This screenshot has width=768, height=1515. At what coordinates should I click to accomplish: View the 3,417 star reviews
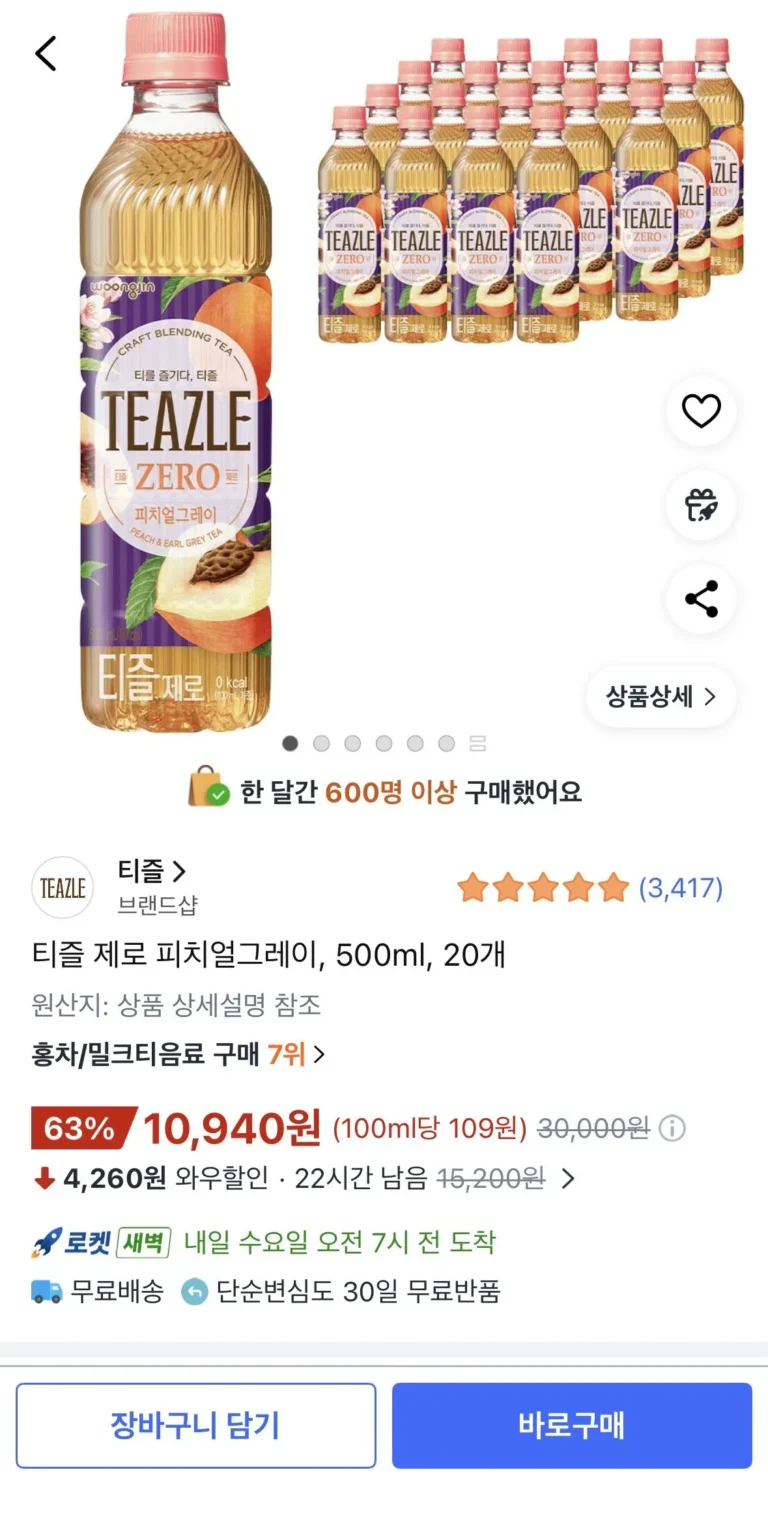590,887
